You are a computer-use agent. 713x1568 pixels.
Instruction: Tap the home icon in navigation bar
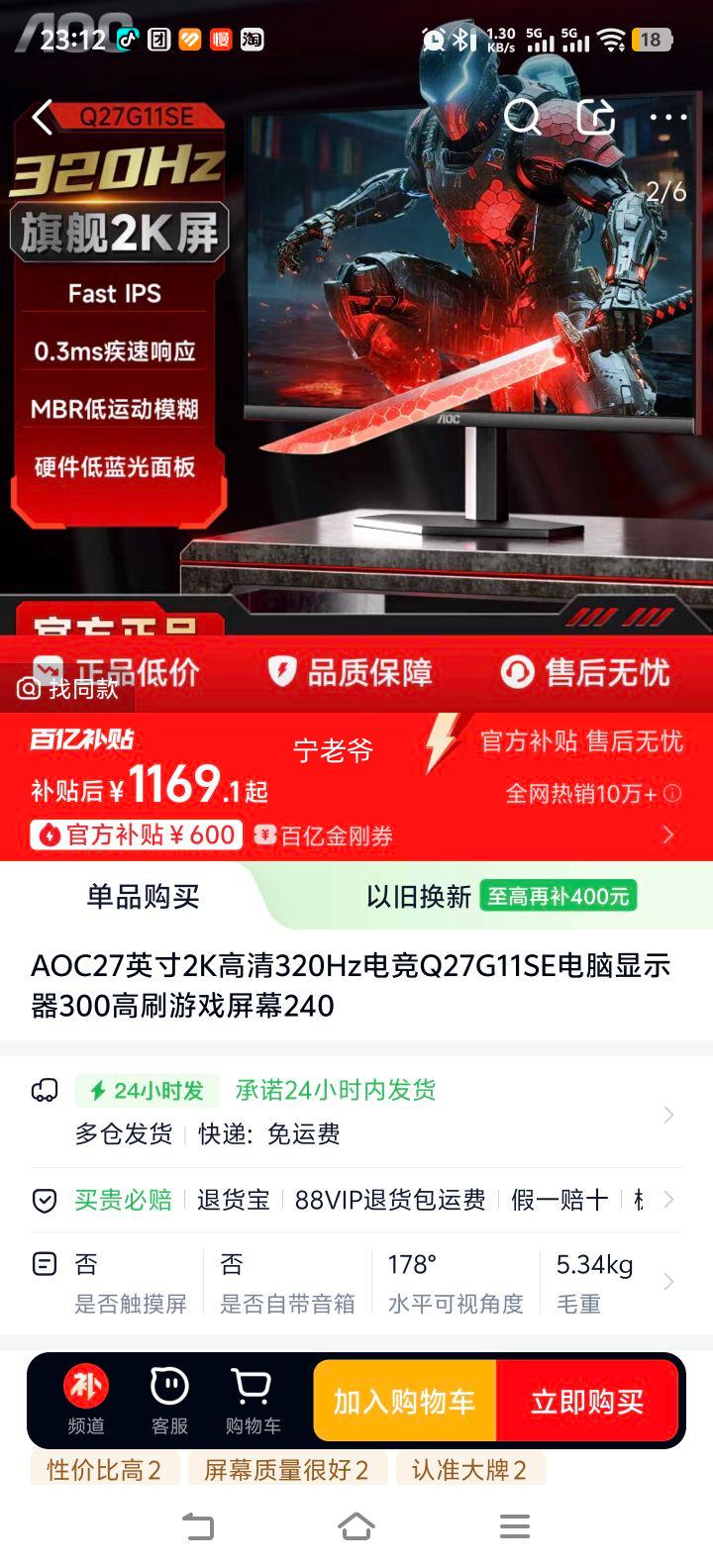tap(356, 1526)
